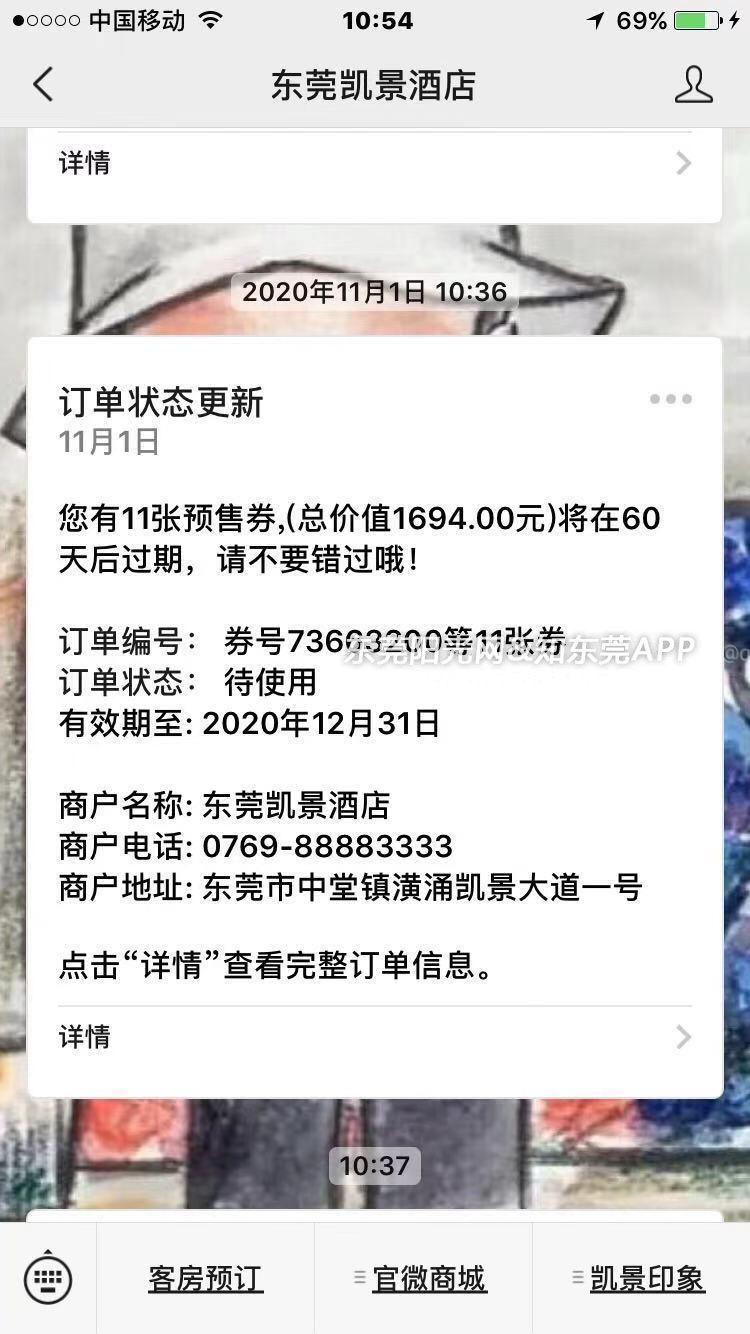Go back from 东莞凯景酒店 chat
Image resolution: width=750 pixels, height=1334 pixels.
pyautogui.click(x=42, y=85)
